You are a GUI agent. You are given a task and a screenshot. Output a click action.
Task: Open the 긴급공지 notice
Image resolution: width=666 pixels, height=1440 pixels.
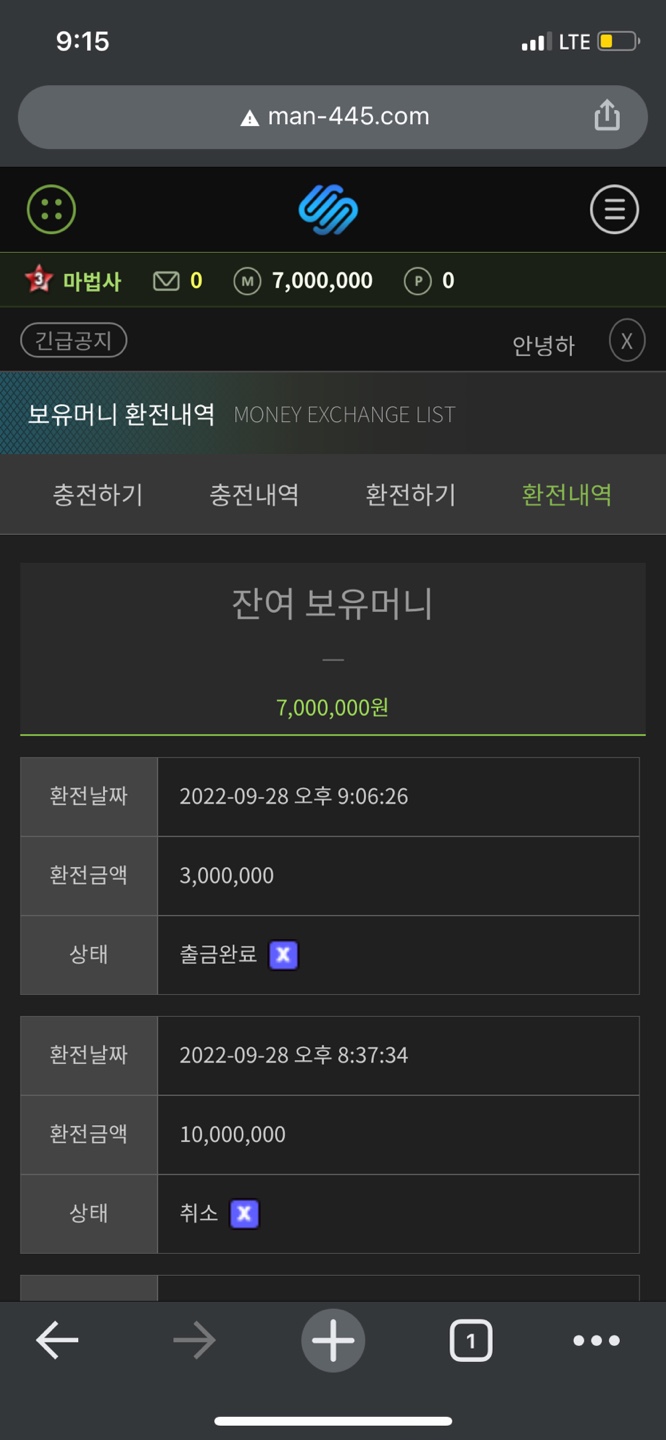74,341
